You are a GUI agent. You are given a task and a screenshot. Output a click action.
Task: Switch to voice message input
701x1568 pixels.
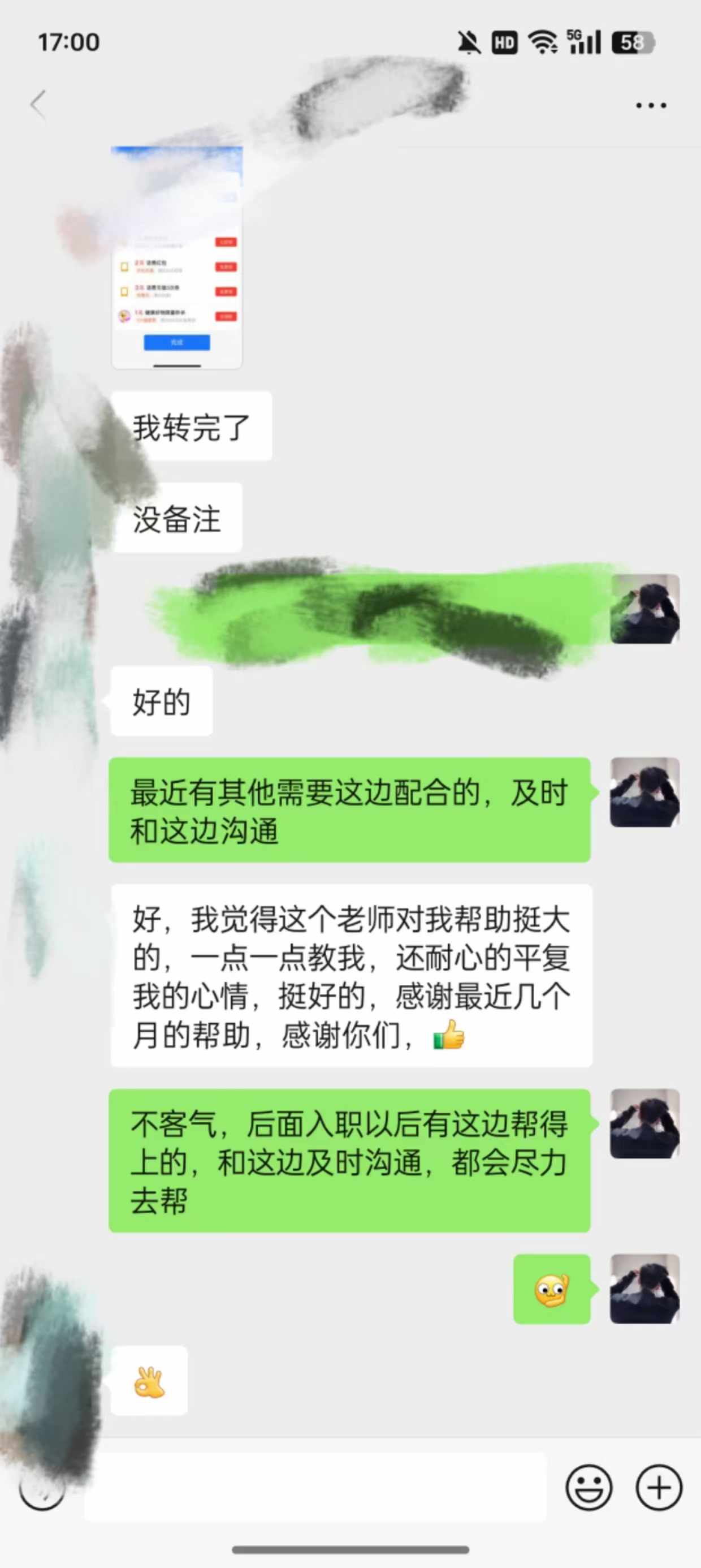coord(41,1488)
